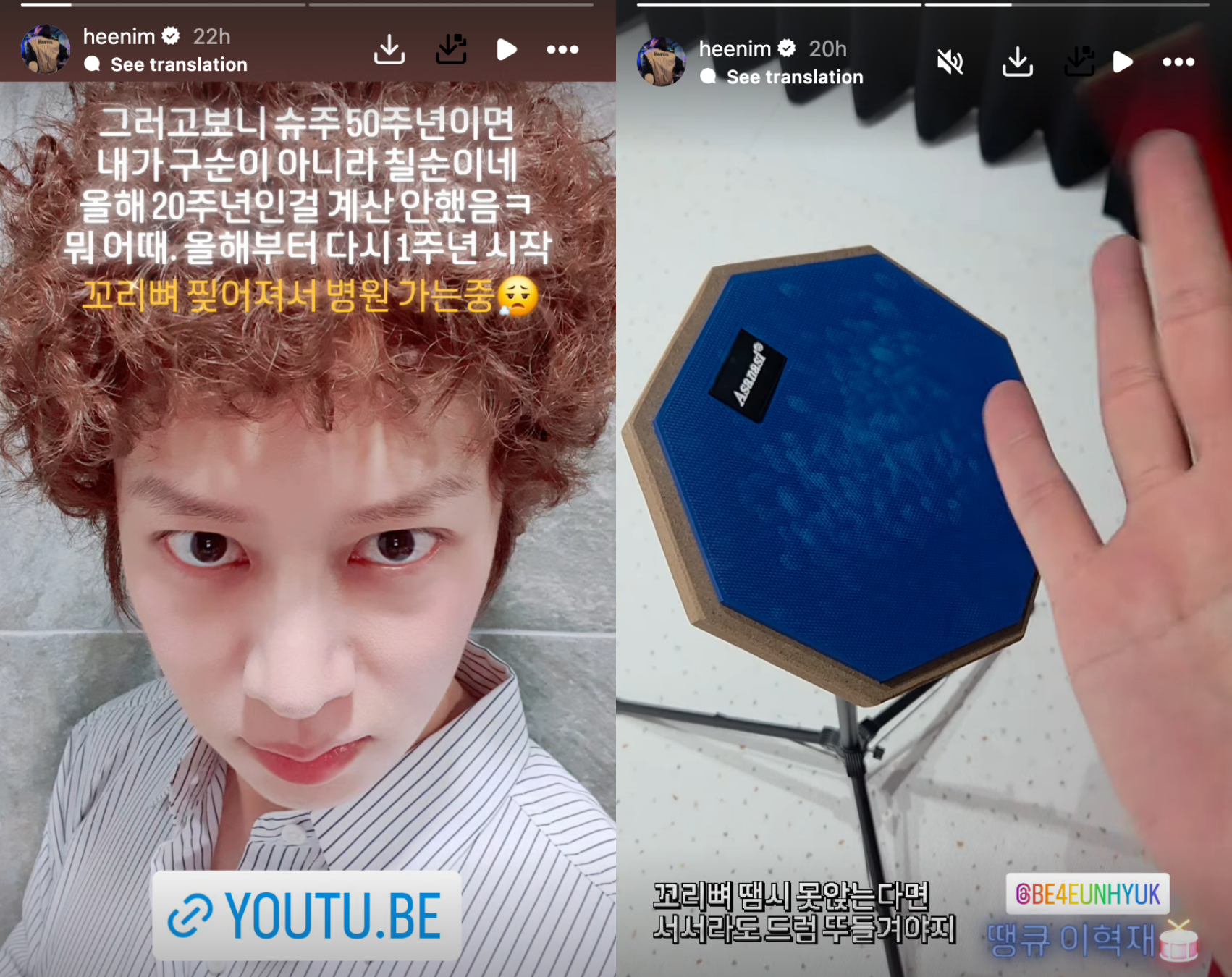Open the options menu on the 20h story
Screen dimensions: 1232x977
(x=1178, y=62)
